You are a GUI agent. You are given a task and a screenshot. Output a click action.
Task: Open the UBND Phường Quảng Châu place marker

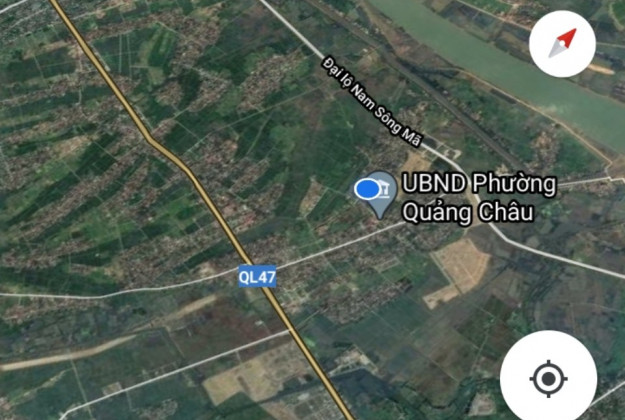(378, 193)
